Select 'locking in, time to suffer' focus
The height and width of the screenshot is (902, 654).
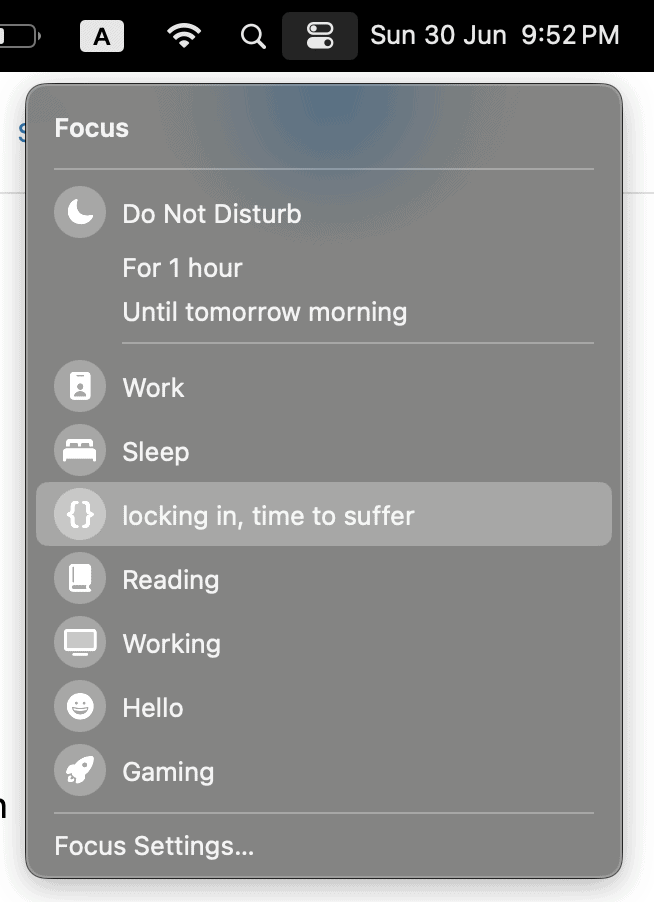click(267, 516)
